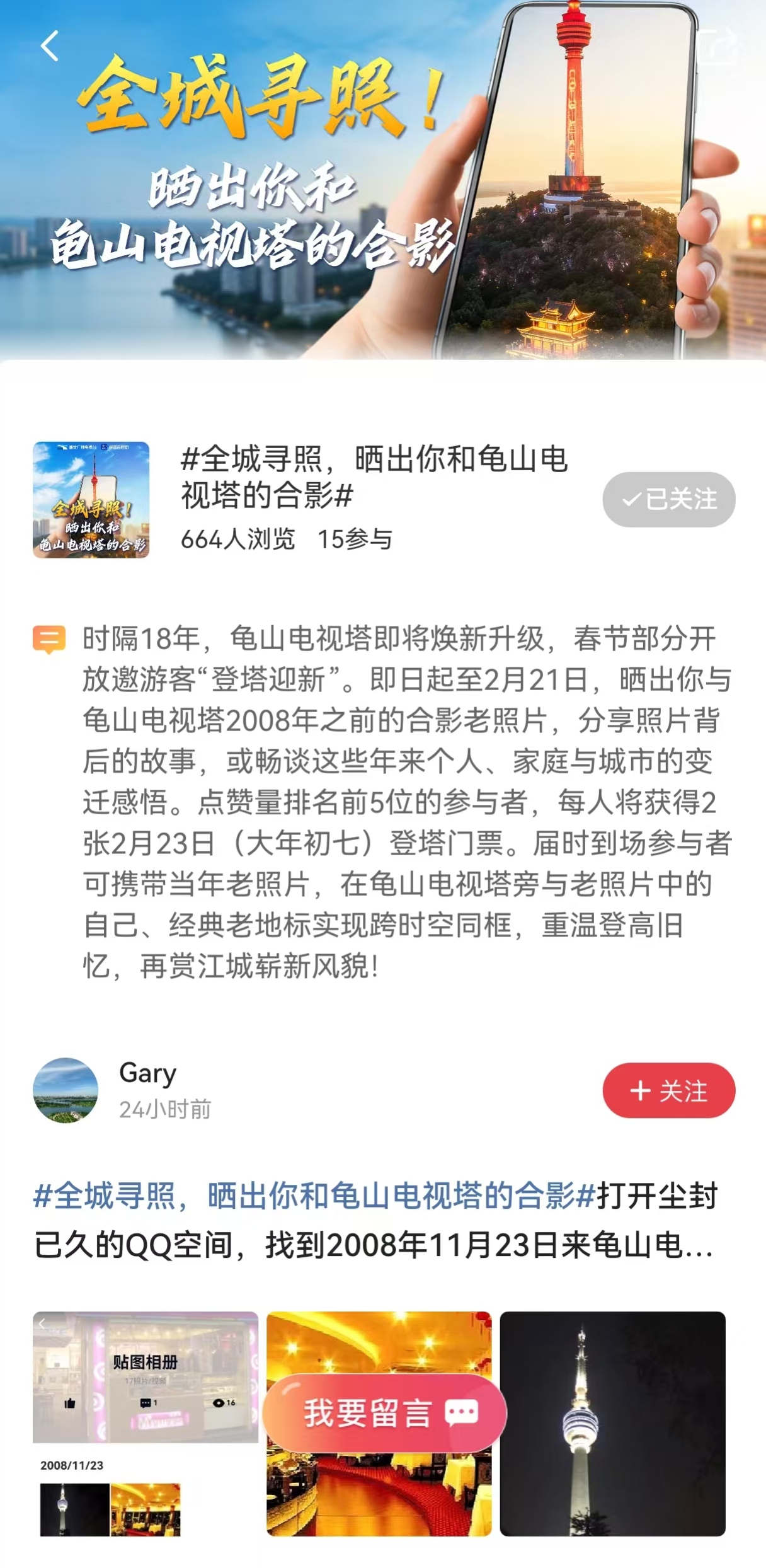This screenshot has width=766, height=1568.
Task: Open Gary's profile avatar
Action: (x=66, y=1091)
